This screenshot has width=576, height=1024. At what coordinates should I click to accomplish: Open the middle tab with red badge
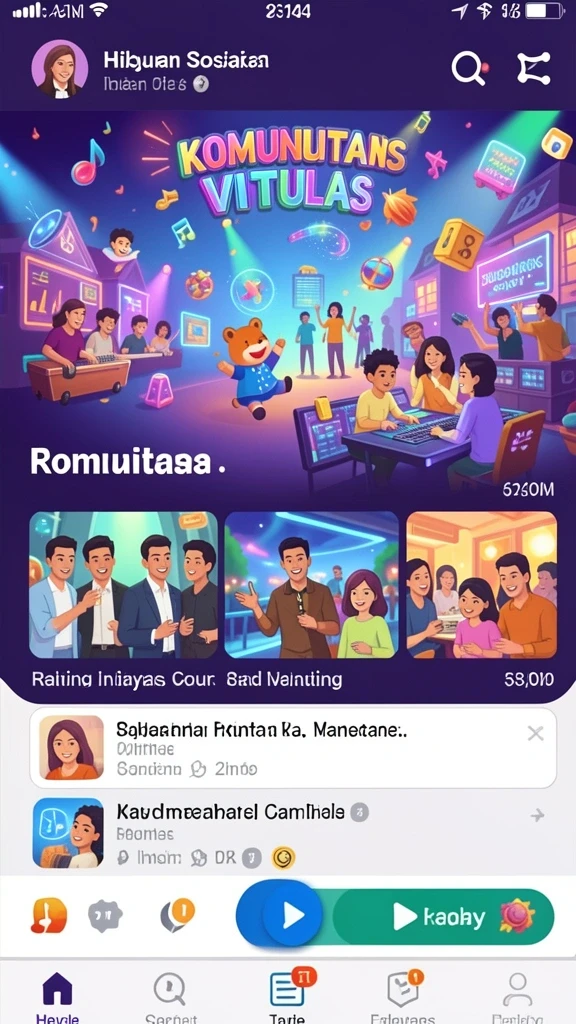click(288, 995)
